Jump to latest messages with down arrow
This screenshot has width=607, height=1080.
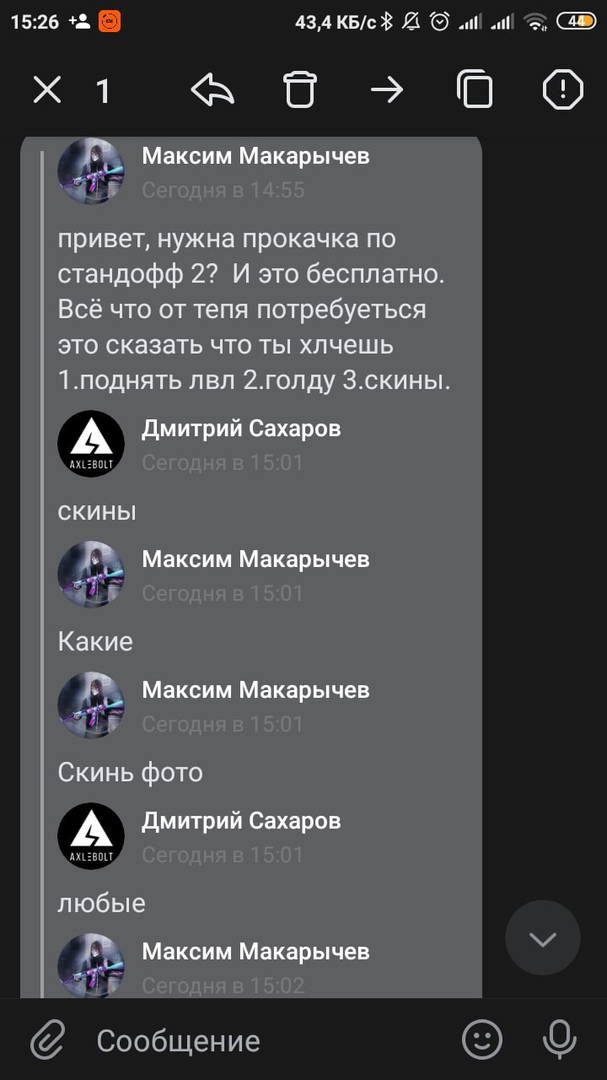coord(542,938)
